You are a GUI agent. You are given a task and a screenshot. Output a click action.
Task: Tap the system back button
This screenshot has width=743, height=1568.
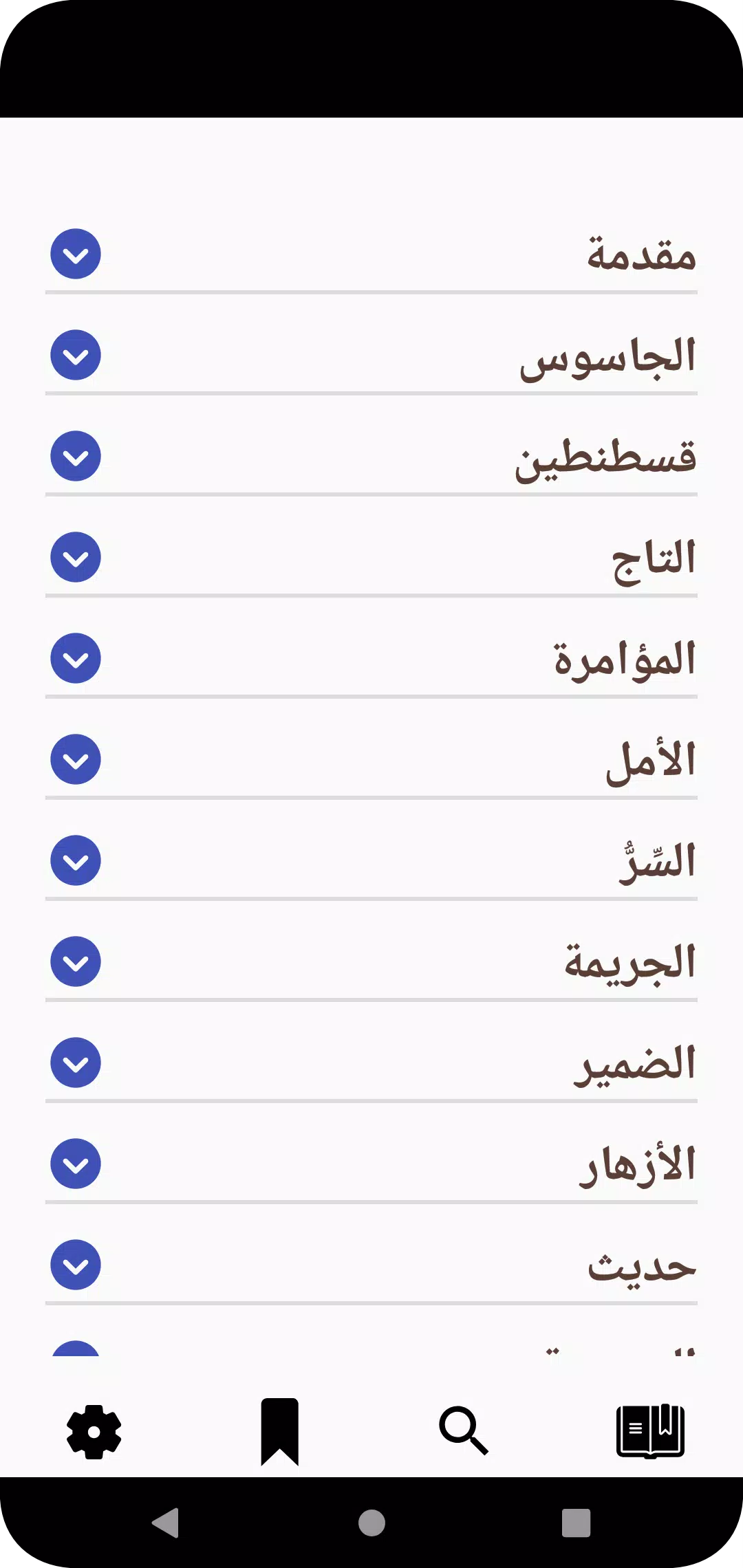[x=166, y=1523]
